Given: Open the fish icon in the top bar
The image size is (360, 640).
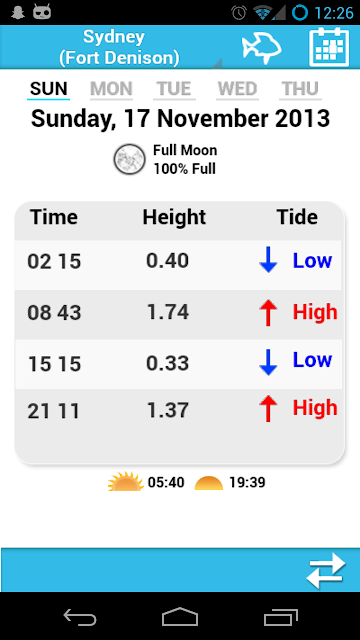Looking at the screenshot, I should tap(261, 47).
